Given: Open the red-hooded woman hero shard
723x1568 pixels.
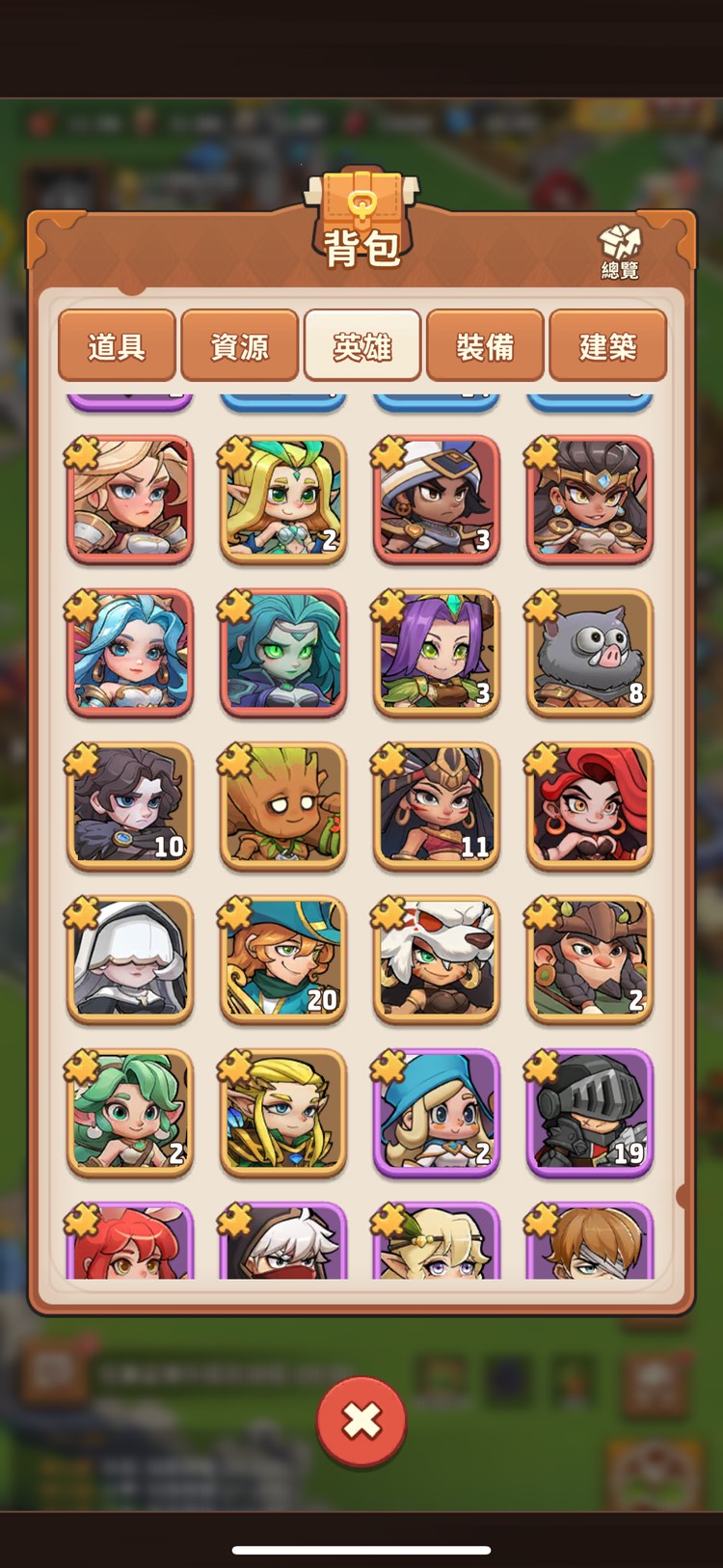Looking at the screenshot, I should coord(590,806).
